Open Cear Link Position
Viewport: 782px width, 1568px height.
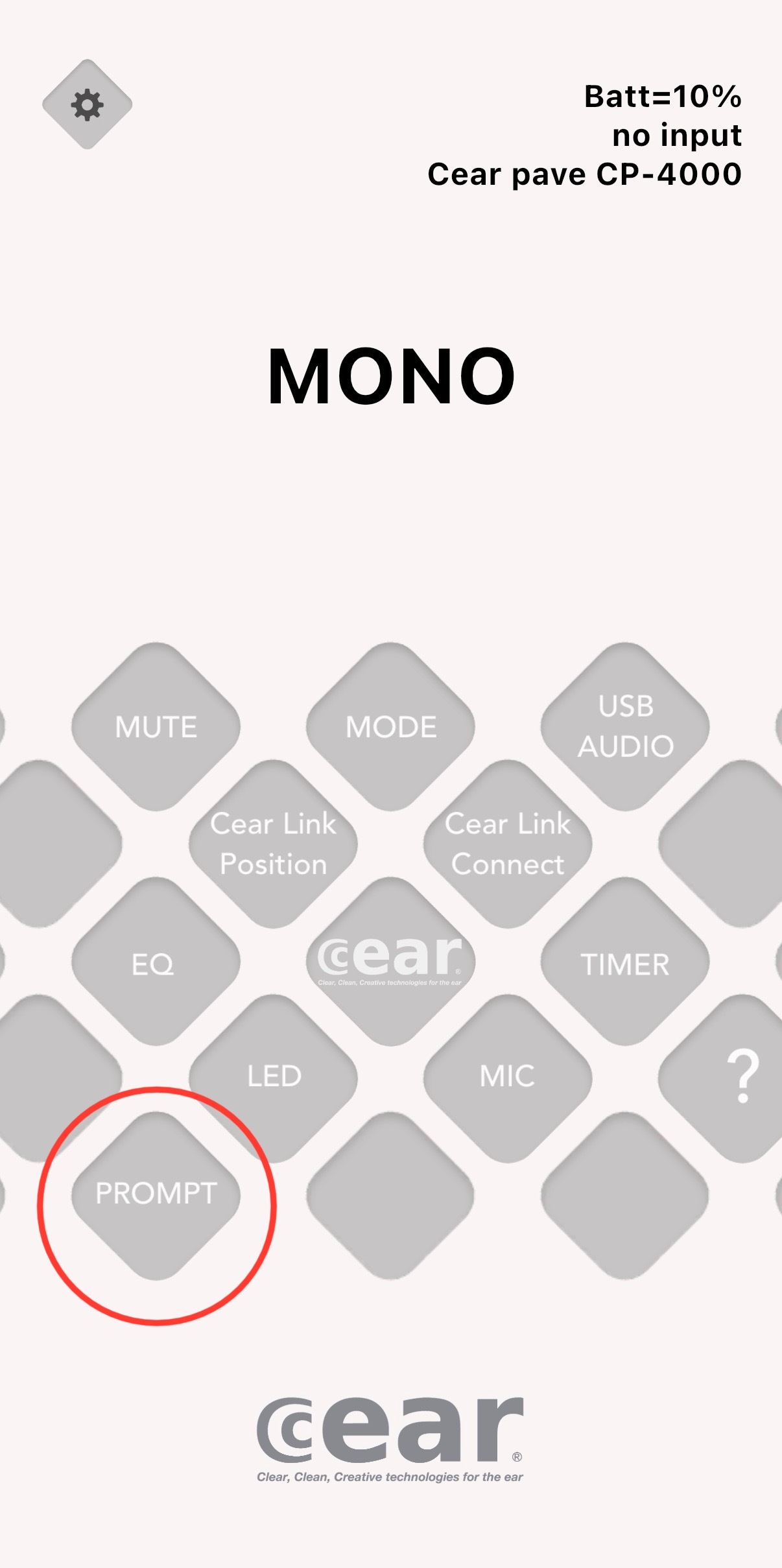coord(273,844)
